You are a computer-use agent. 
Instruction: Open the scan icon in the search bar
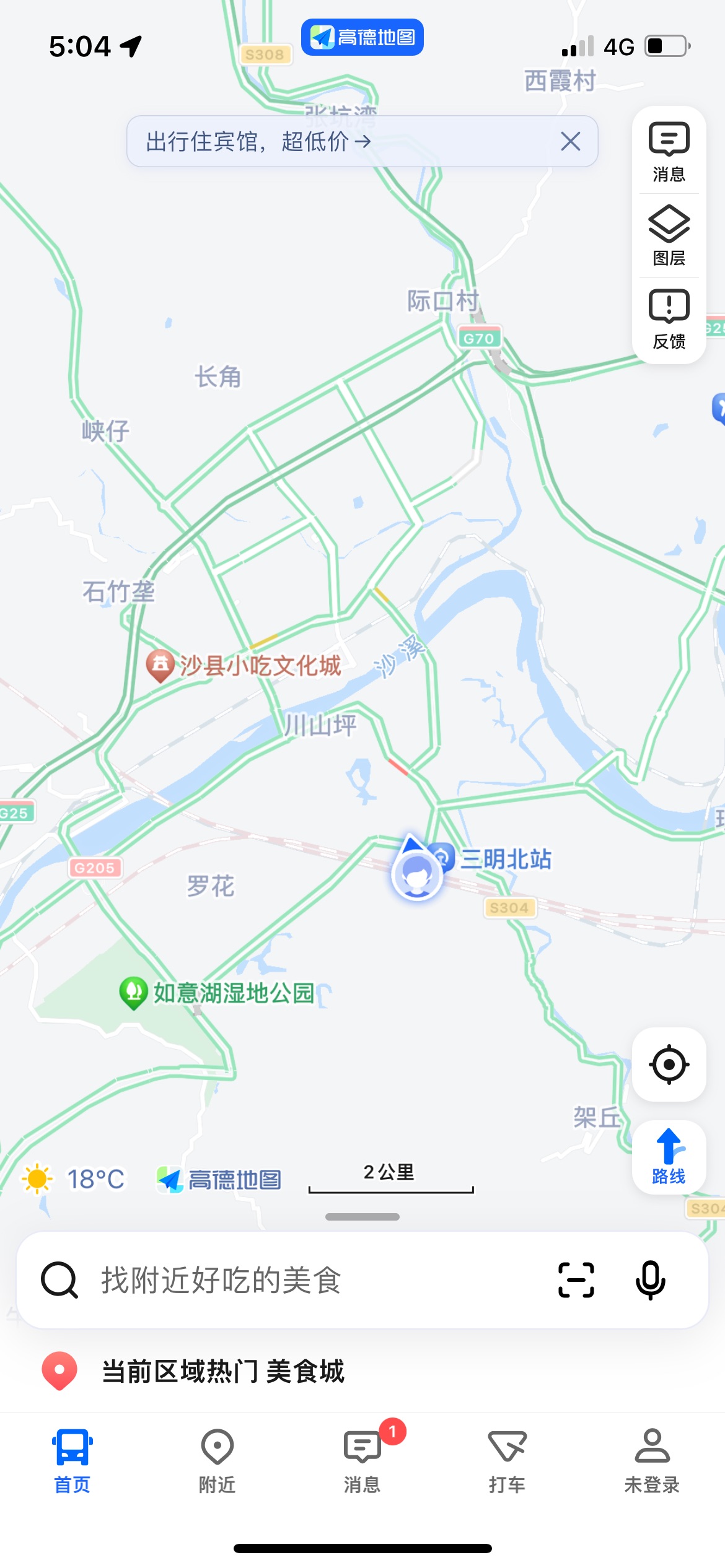pyautogui.click(x=576, y=1280)
